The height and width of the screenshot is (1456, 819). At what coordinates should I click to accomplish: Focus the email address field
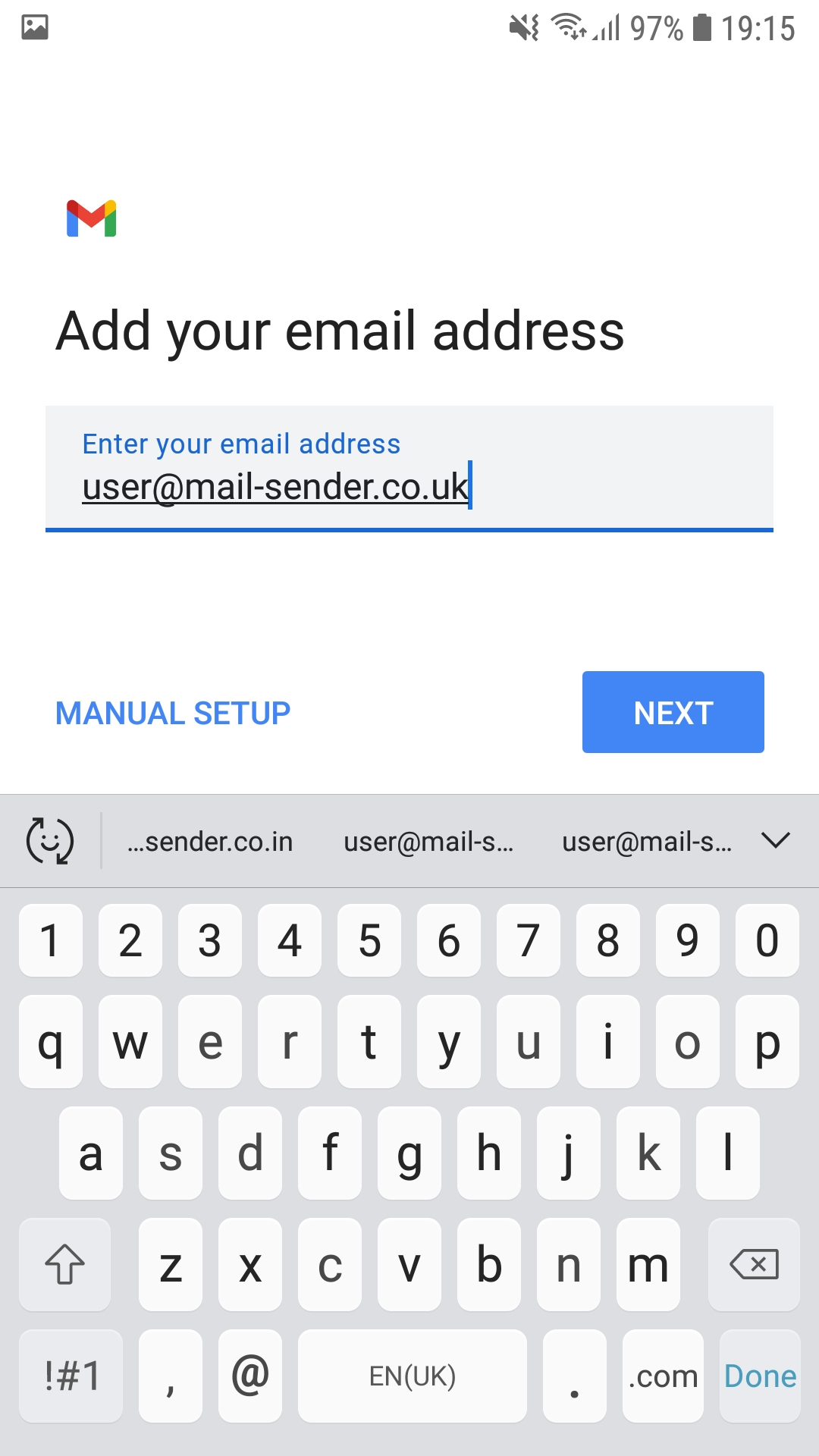click(x=409, y=469)
